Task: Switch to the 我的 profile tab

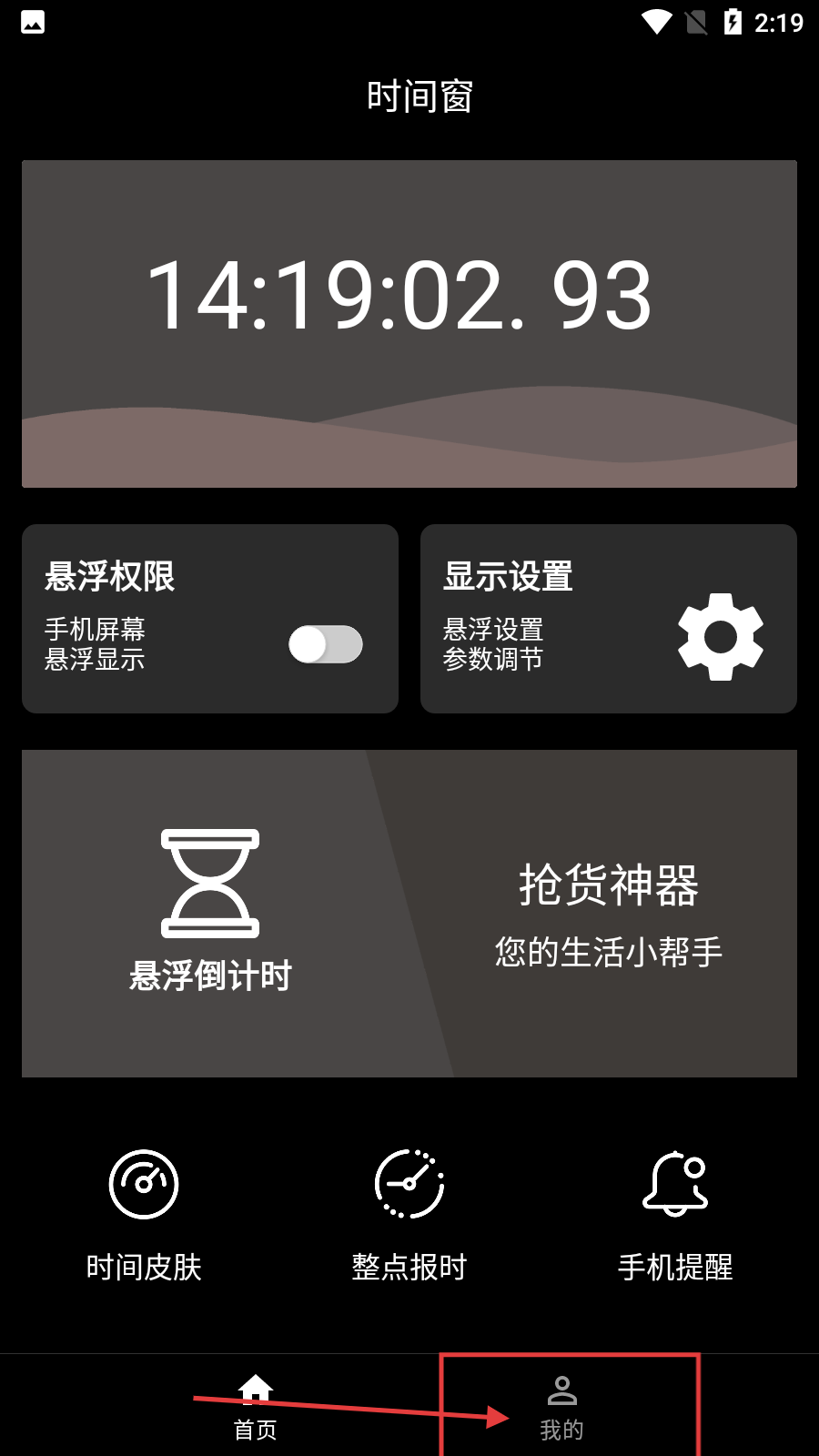Action: [561, 1407]
